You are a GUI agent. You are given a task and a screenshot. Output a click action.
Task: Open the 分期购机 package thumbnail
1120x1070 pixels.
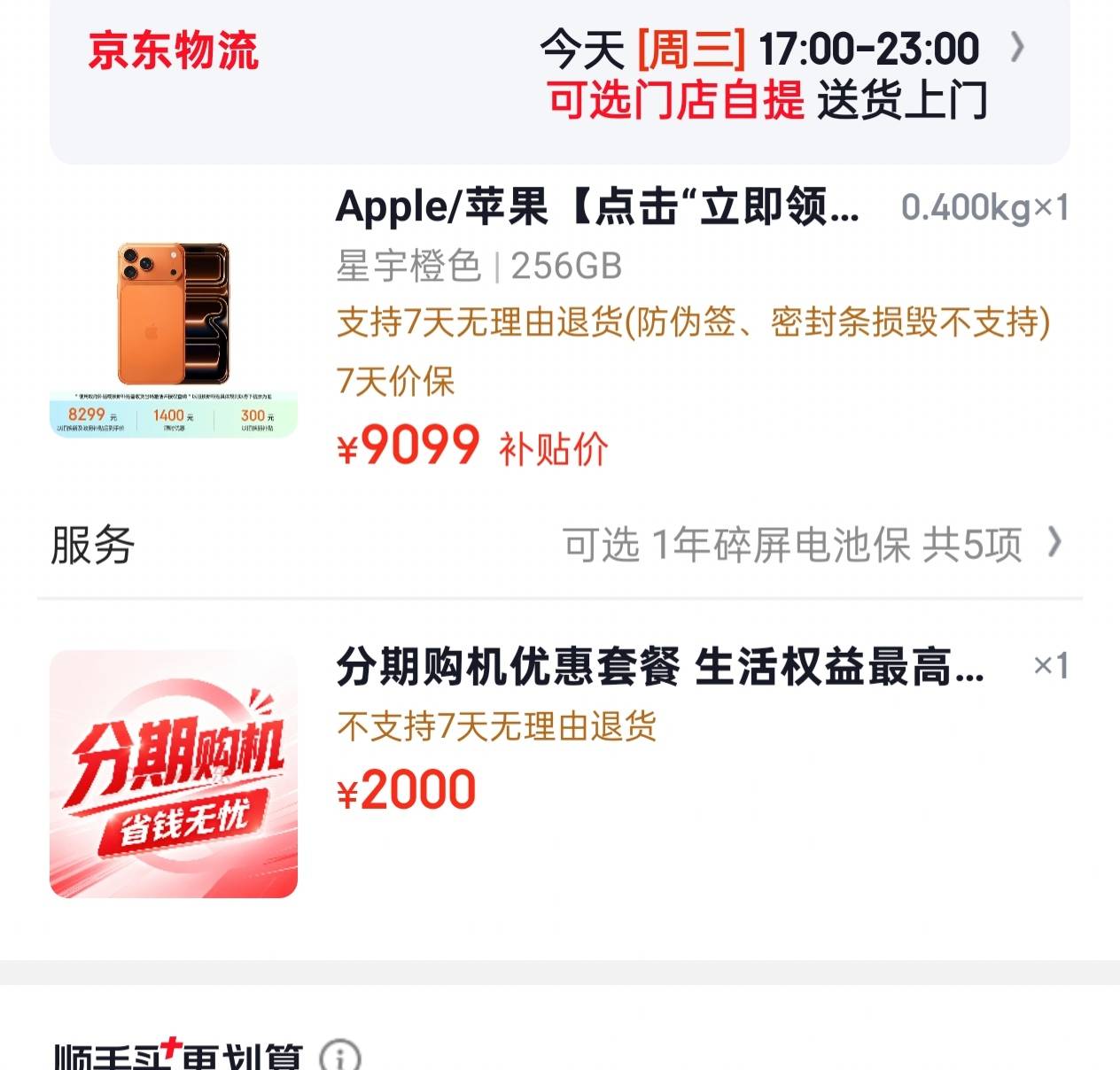coord(174,774)
